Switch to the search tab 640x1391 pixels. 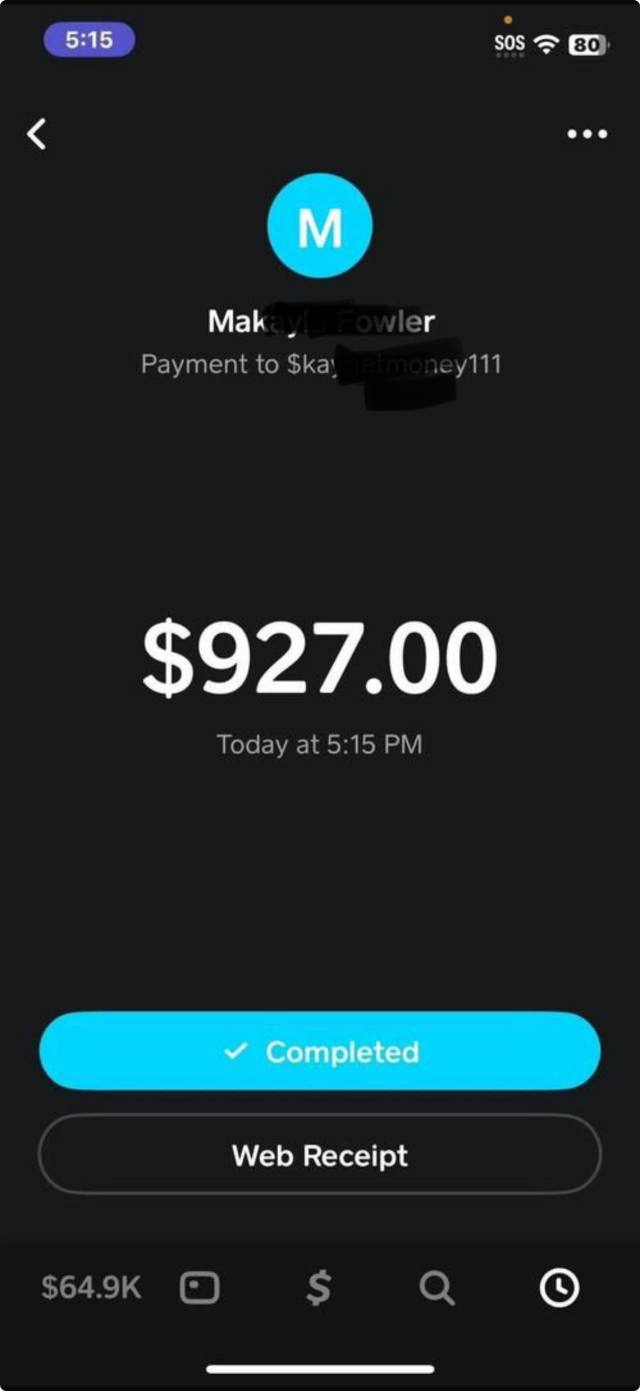tap(437, 1288)
